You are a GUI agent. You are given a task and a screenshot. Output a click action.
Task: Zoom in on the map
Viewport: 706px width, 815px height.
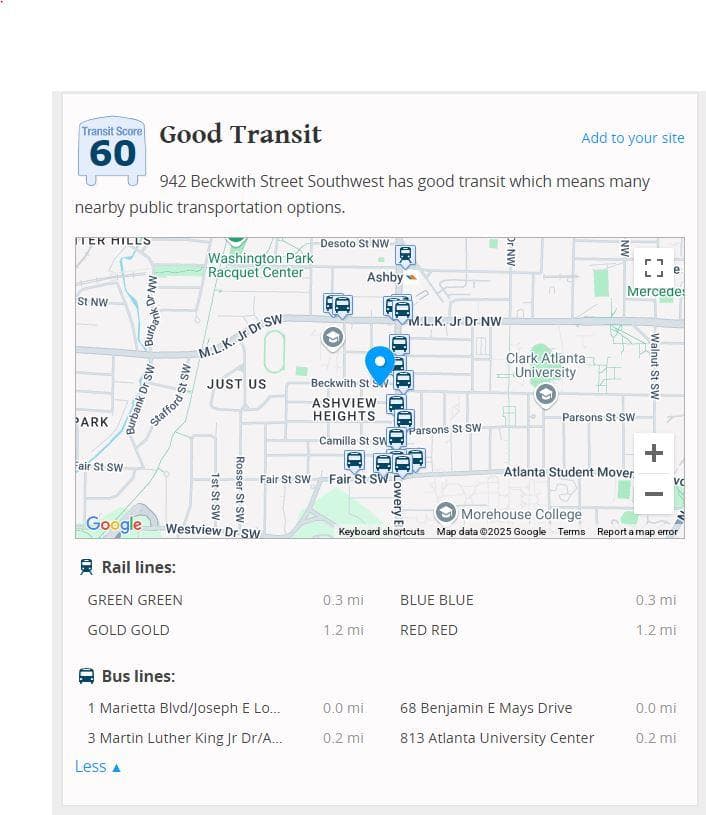click(653, 453)
